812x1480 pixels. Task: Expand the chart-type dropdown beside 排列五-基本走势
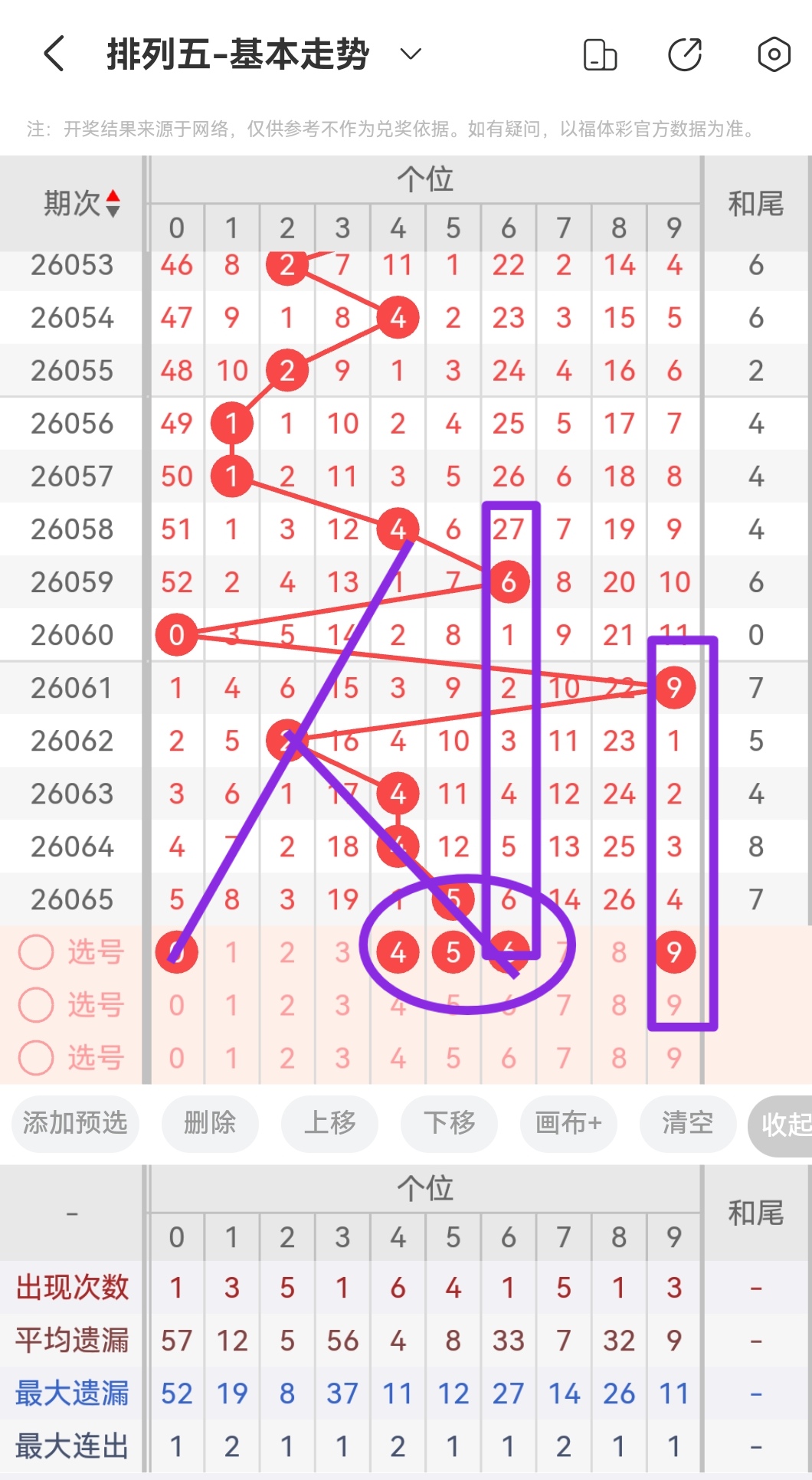click(x=409, y=54)
